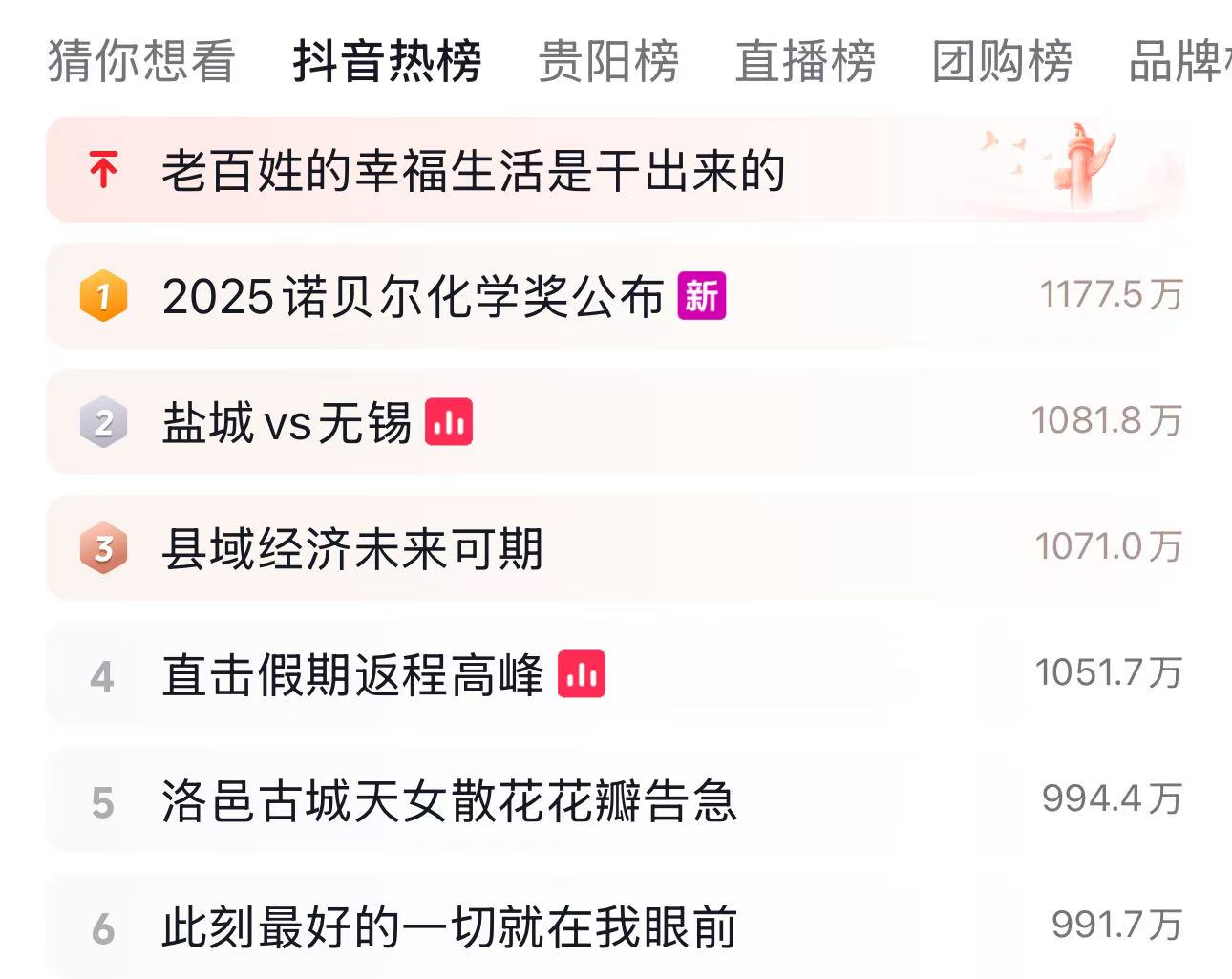This screenshot has height=979, width=1232.
Task: Open 2025诺贝尔化学奖公布 hot topic
Action: click(413, 296)
